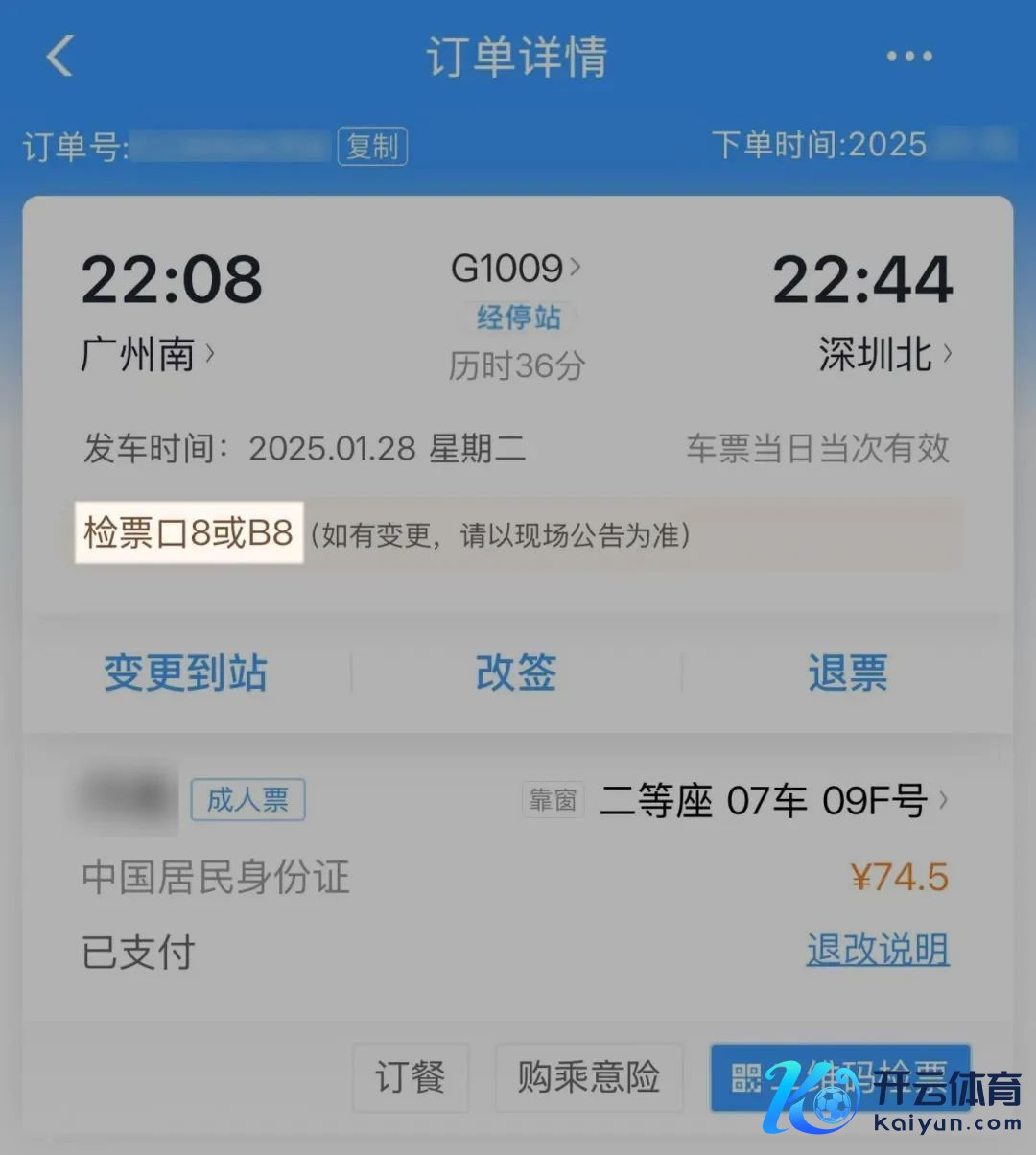
Task: Tap 变更到站 to change the arrival station
Action: [x=185, y=672]
